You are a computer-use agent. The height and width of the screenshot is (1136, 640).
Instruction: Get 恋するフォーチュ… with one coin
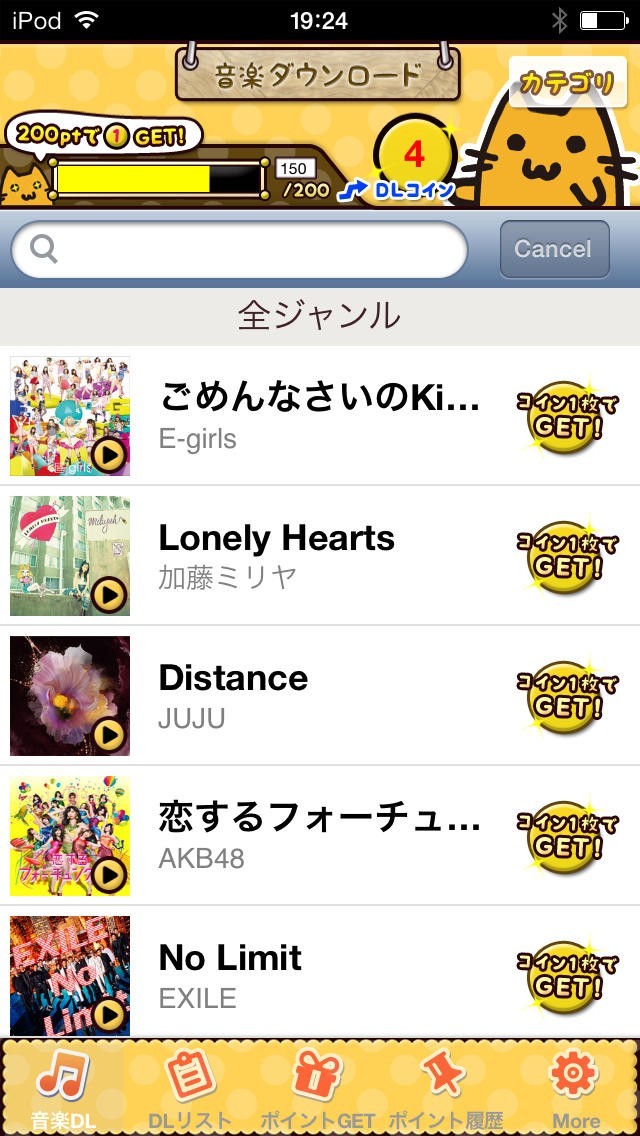(x=566, y=837)
